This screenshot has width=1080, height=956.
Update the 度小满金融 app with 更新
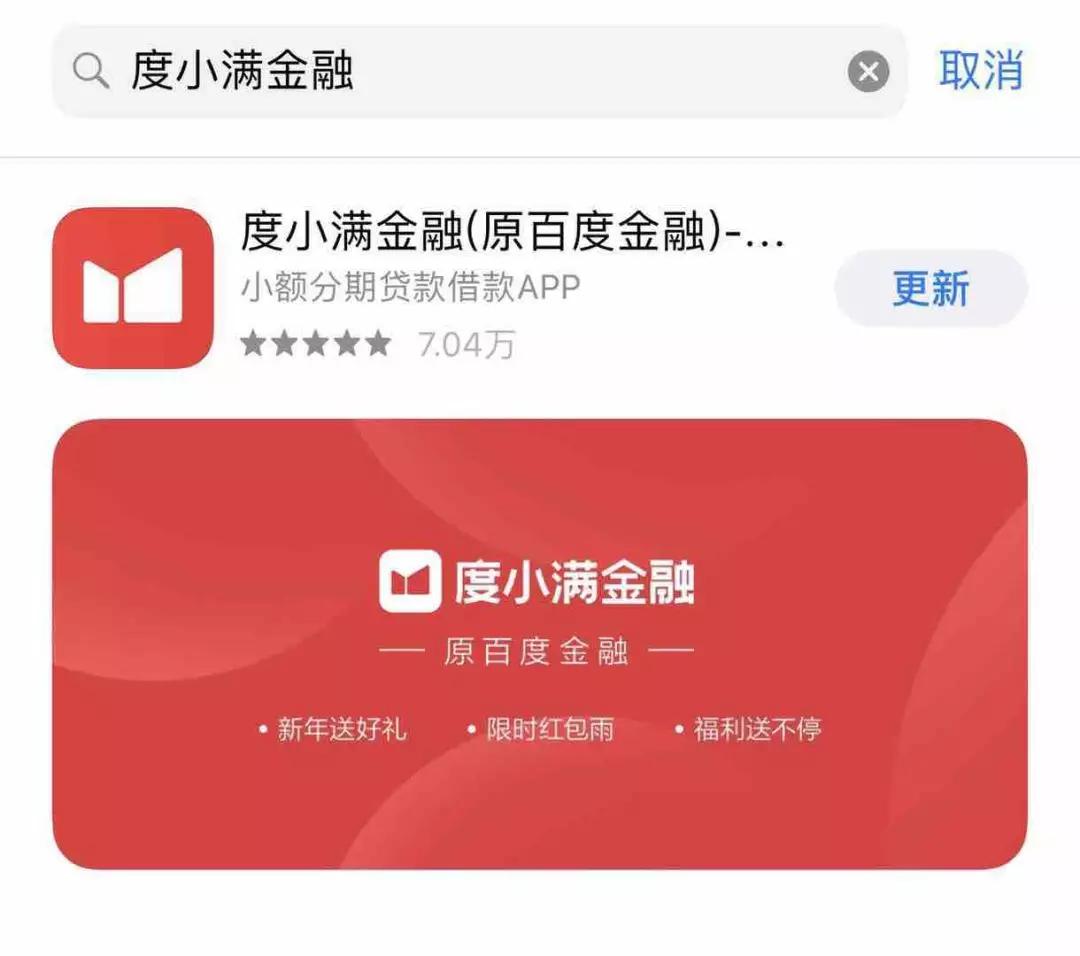930,289
